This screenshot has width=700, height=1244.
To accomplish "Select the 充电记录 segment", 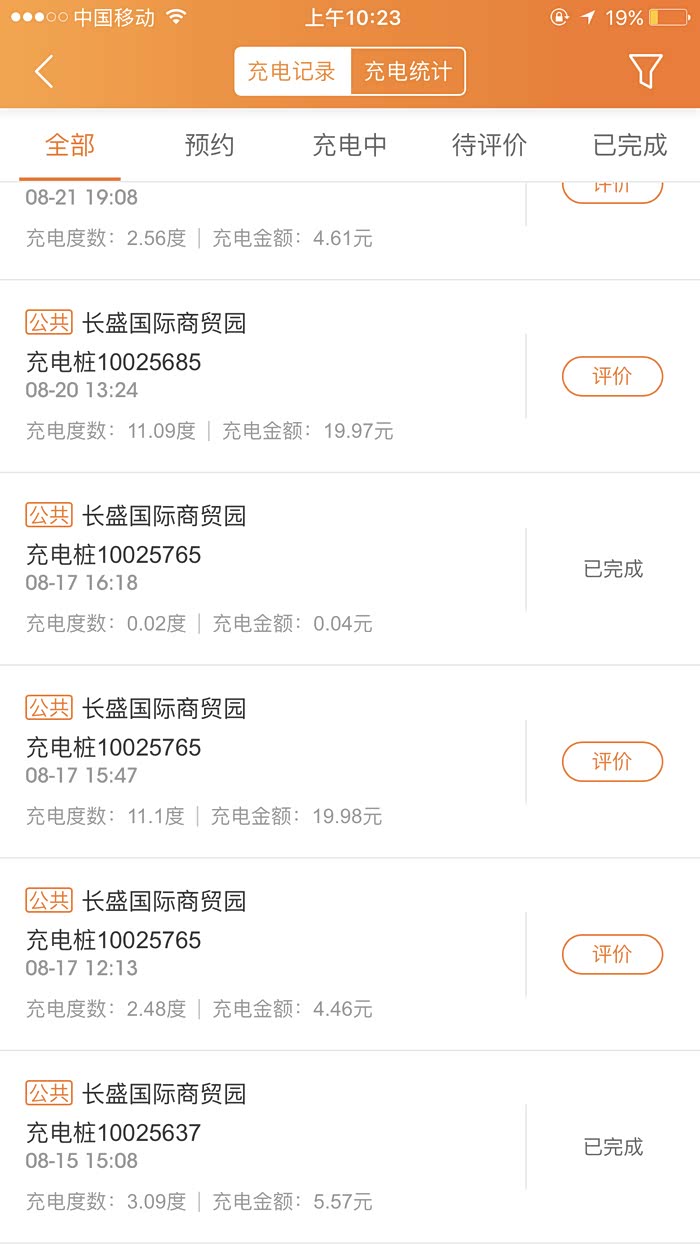I will pos(293,72).
